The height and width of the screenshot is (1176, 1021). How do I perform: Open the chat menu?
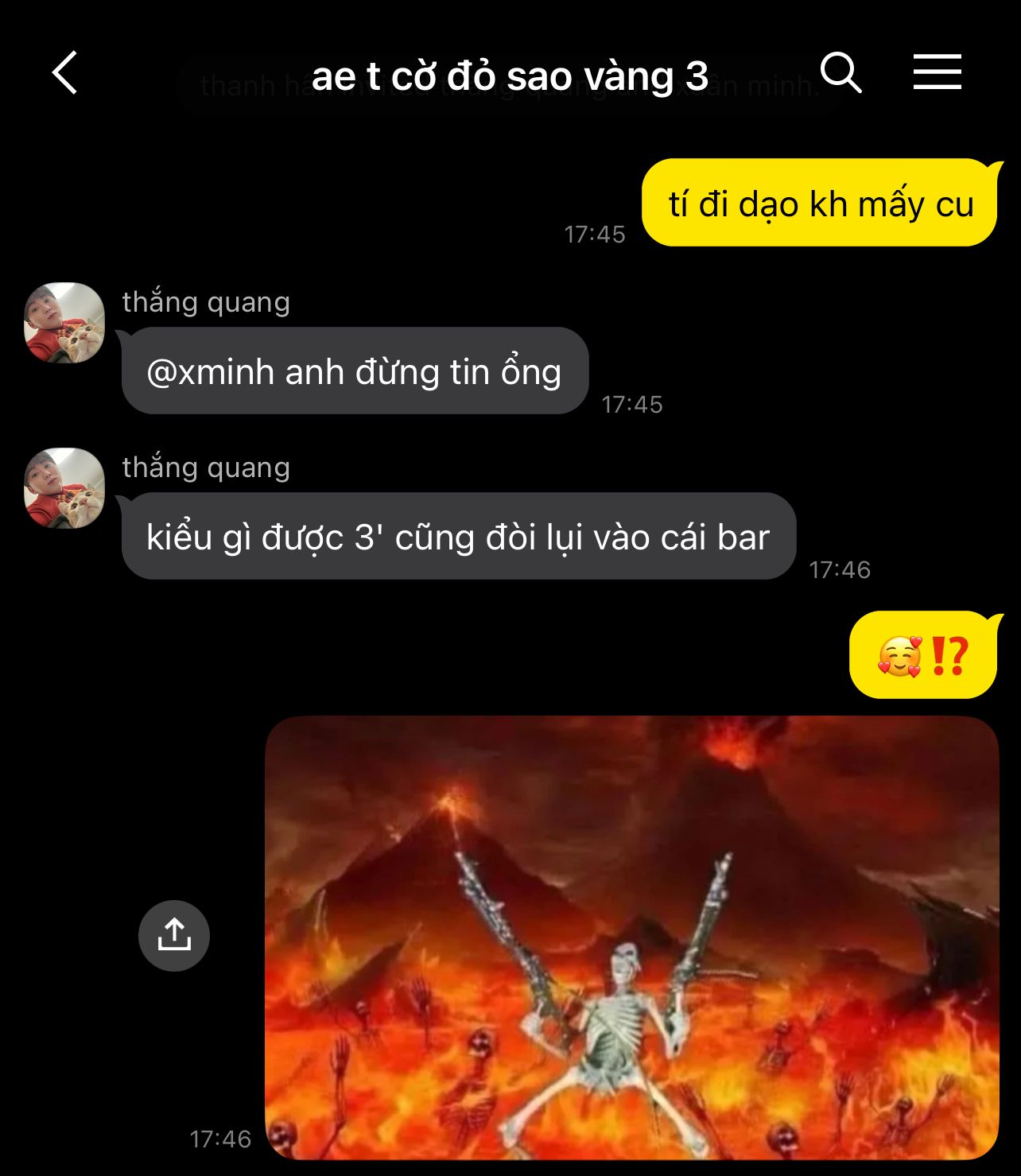pyautogui.click(x=937, y=72)
